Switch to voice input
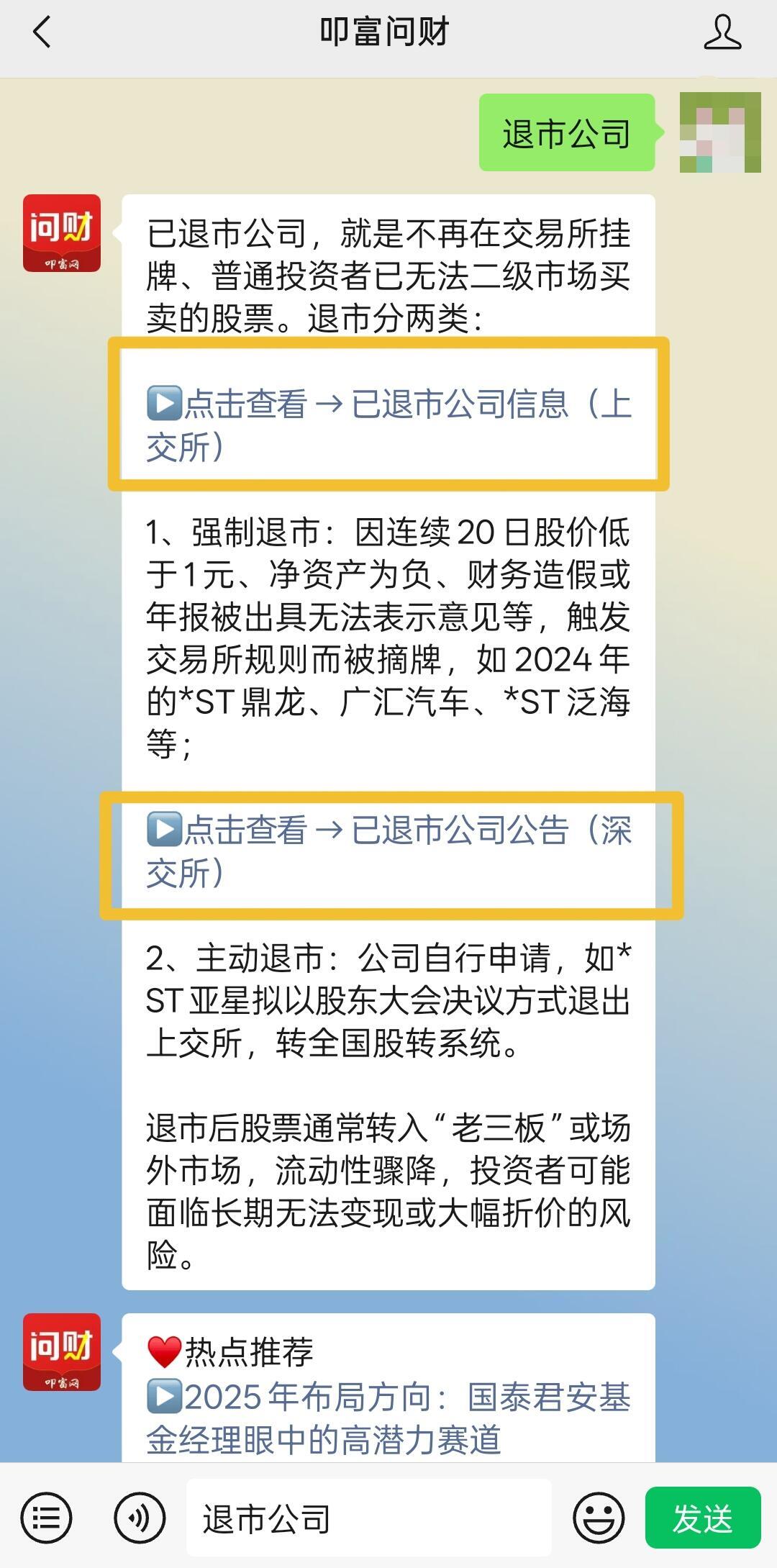777x1568 pixels. click(140, 1518)
